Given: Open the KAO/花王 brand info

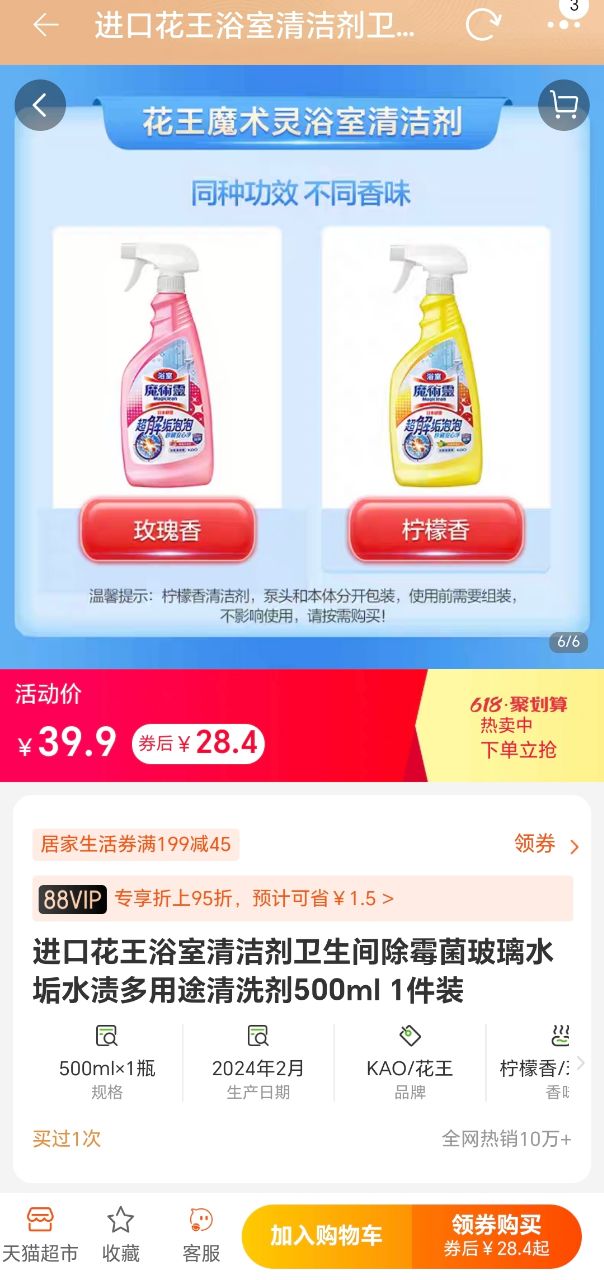Looking at the screenshot, I should (x=409, y=1066).
